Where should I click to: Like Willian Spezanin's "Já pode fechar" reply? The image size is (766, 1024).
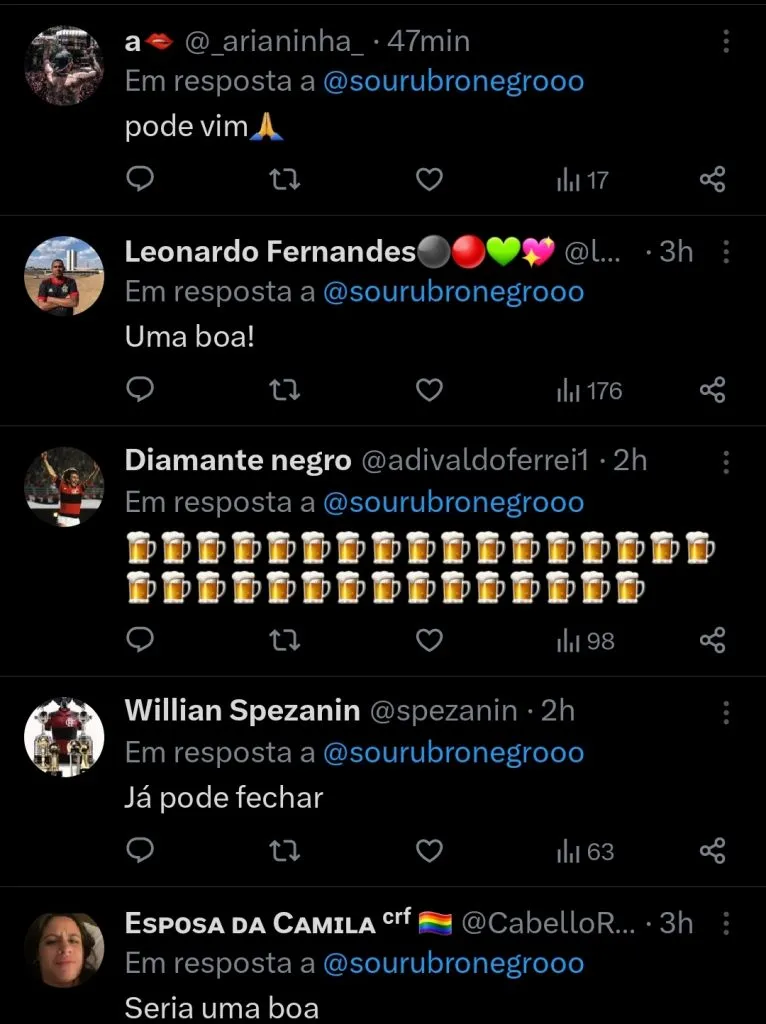coord(429,851)
